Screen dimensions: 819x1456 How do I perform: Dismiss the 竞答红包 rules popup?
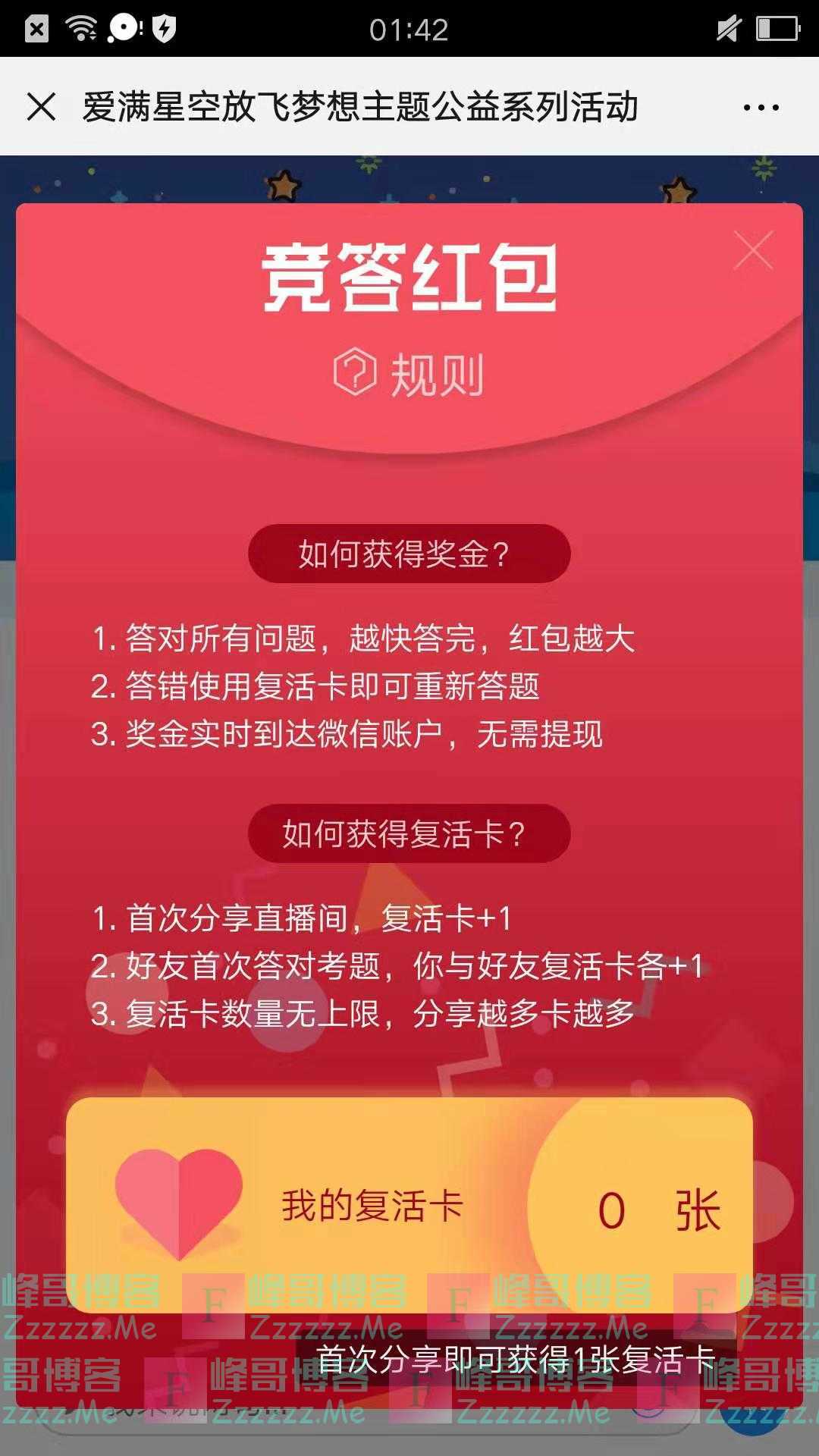[x=753, y=249]
